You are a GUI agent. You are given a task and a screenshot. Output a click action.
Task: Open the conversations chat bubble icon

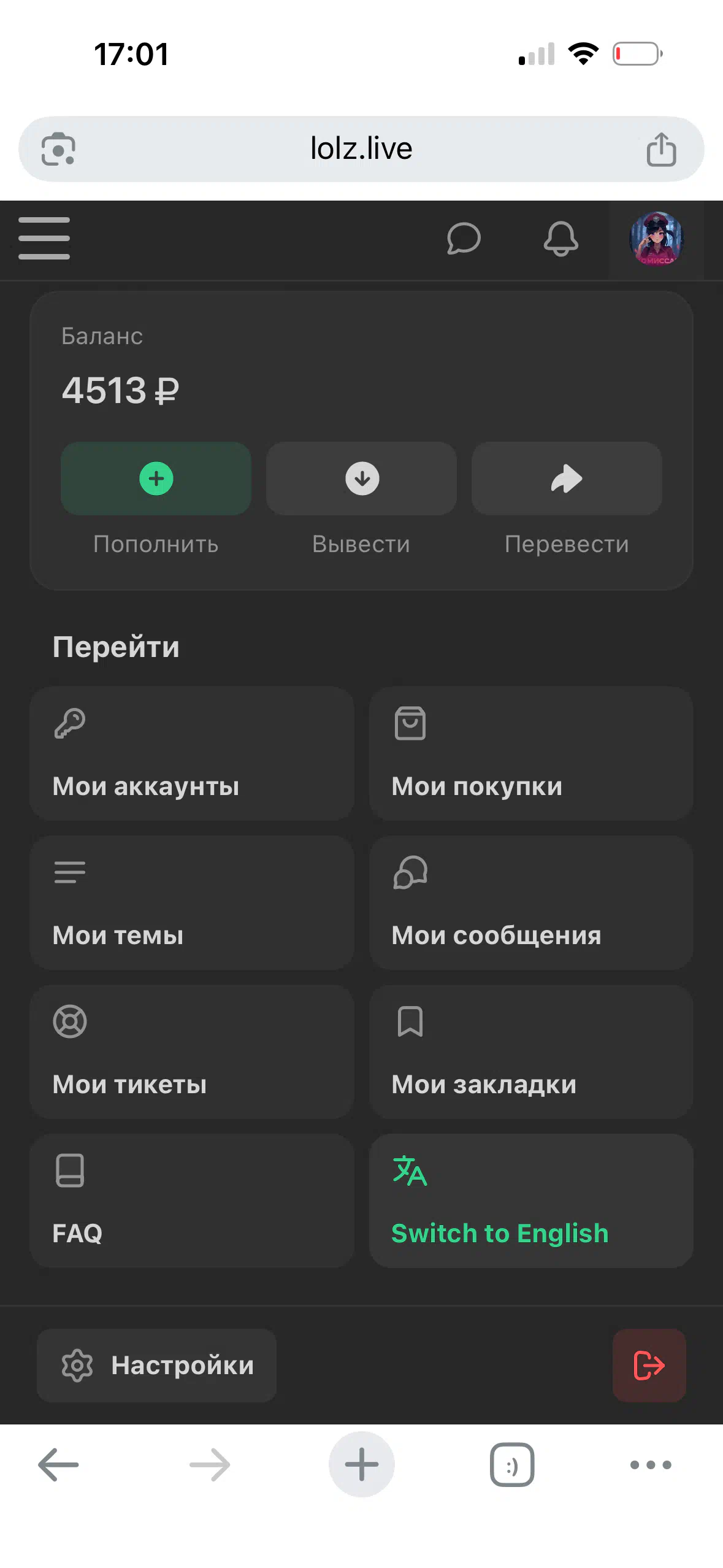(464, 239)
